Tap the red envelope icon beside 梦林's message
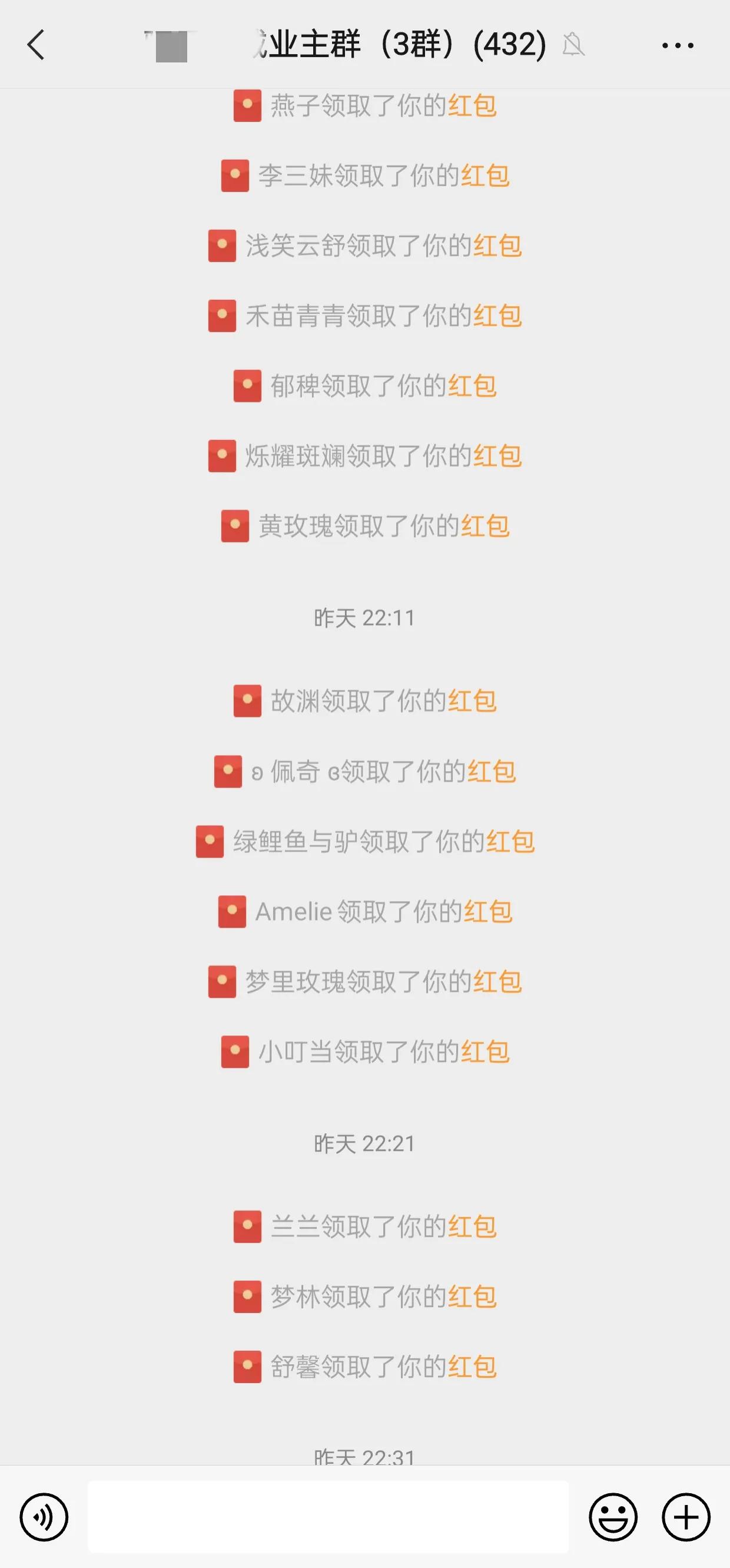 pyautogui.click(x=247, y=1296)
